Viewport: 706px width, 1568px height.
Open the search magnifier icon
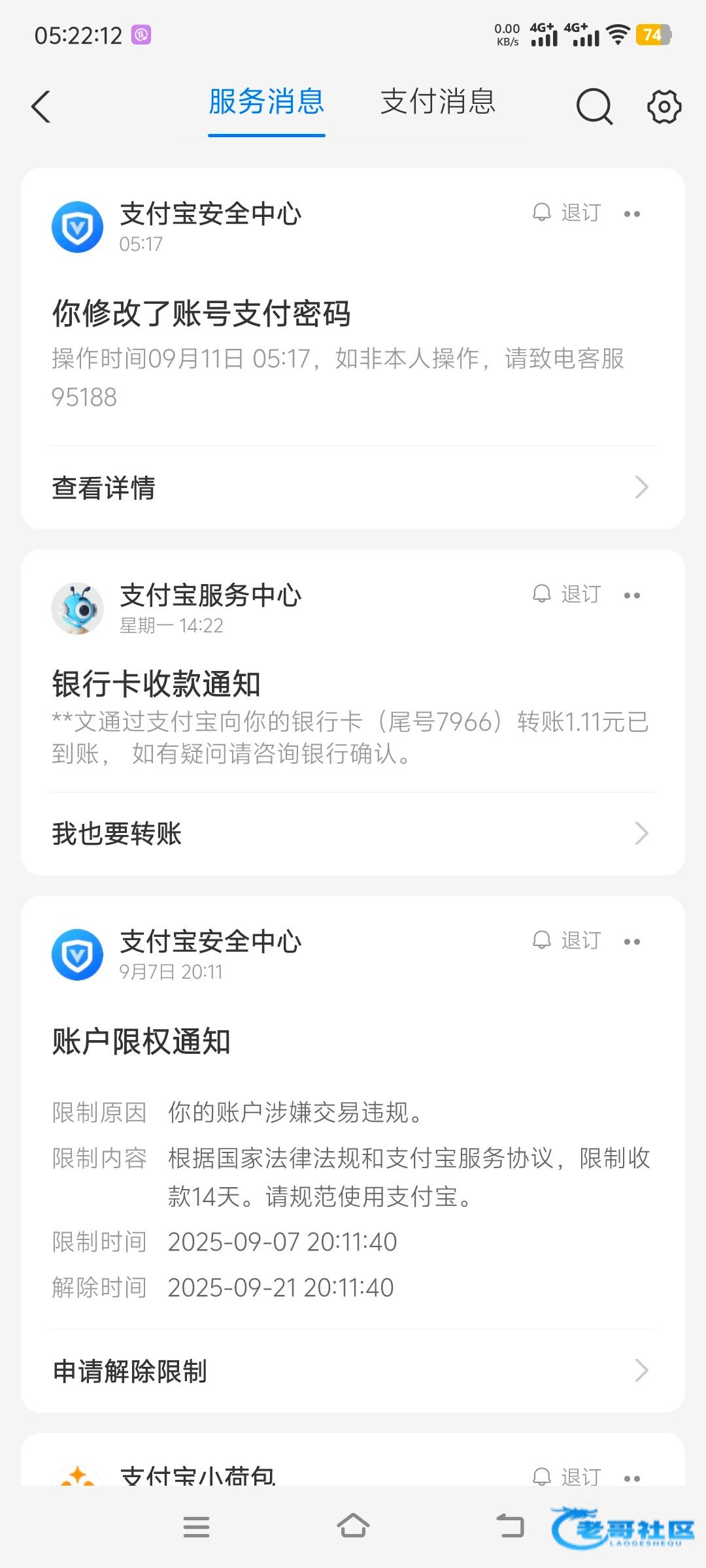coord(594,106)
